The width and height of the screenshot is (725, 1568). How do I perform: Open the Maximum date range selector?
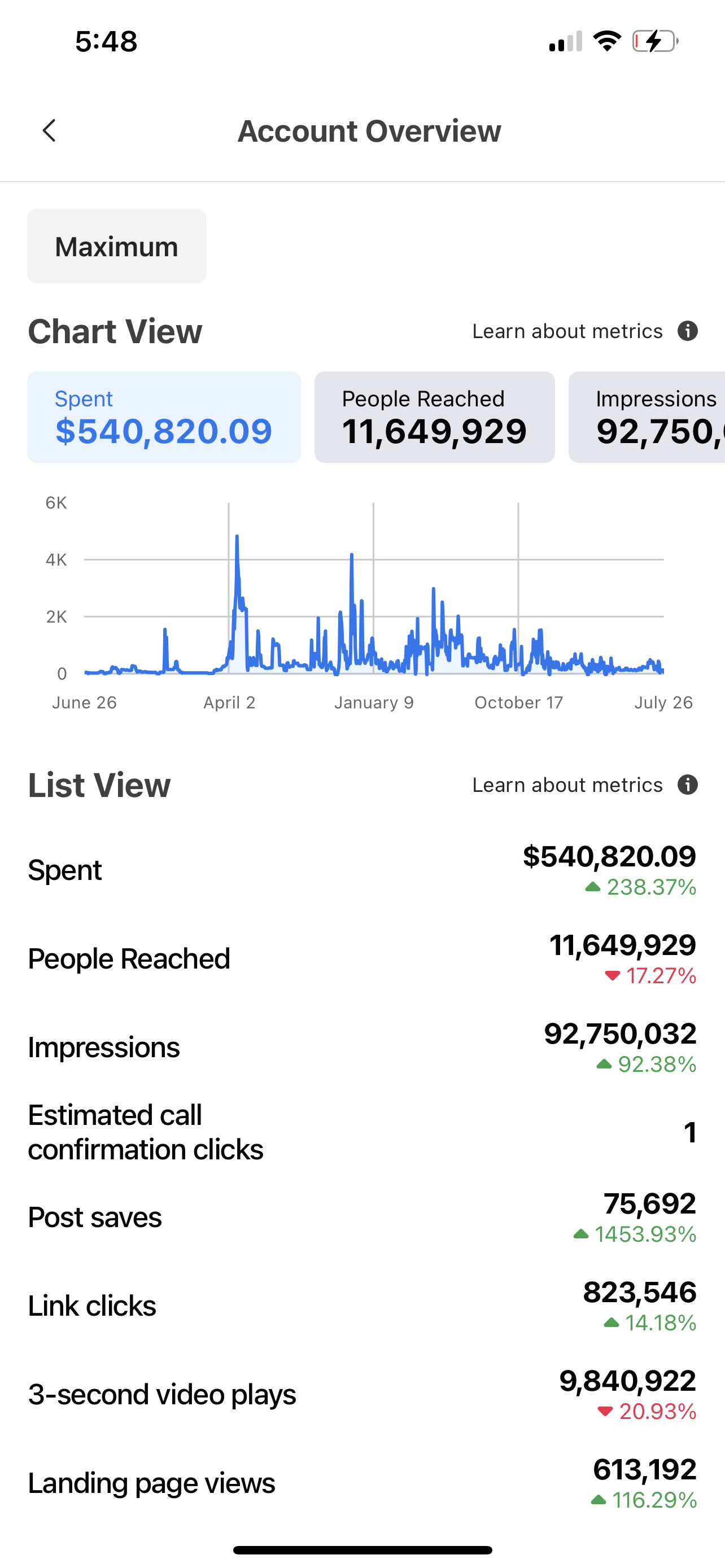tap(116, 246)
